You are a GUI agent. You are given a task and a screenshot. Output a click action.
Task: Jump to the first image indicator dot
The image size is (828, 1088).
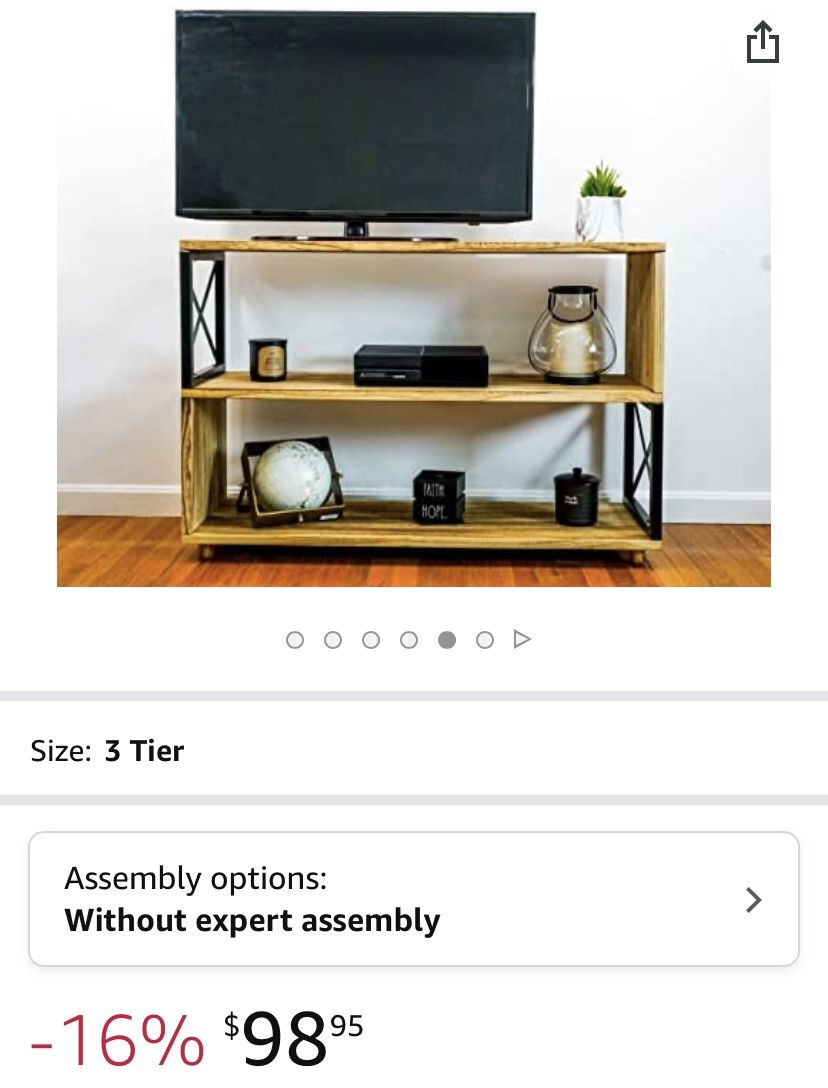tap(295, 640)
